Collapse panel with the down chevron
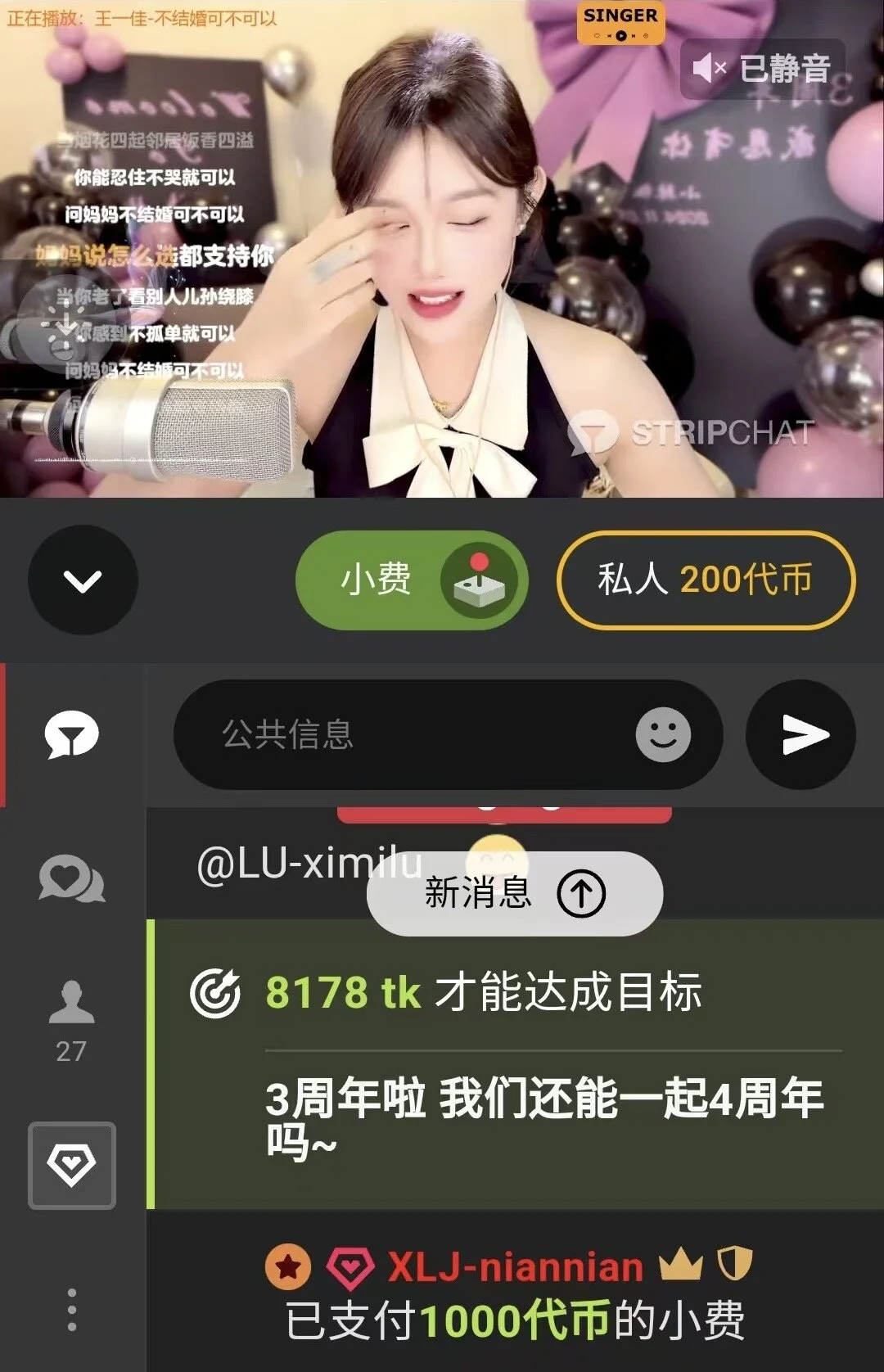The height and width of the screenshot is (1372, 884). point(83,580)
